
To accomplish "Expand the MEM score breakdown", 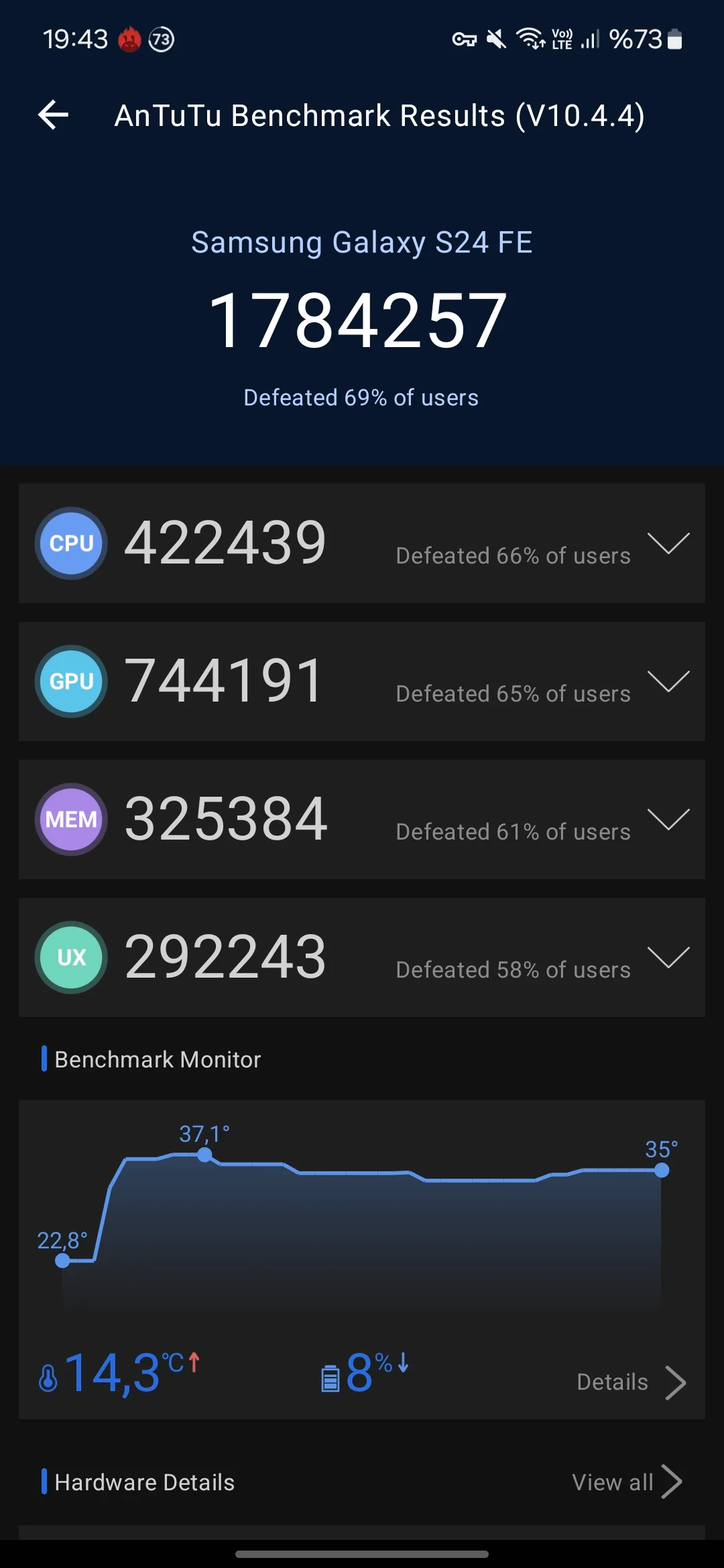I will [668, 820].
